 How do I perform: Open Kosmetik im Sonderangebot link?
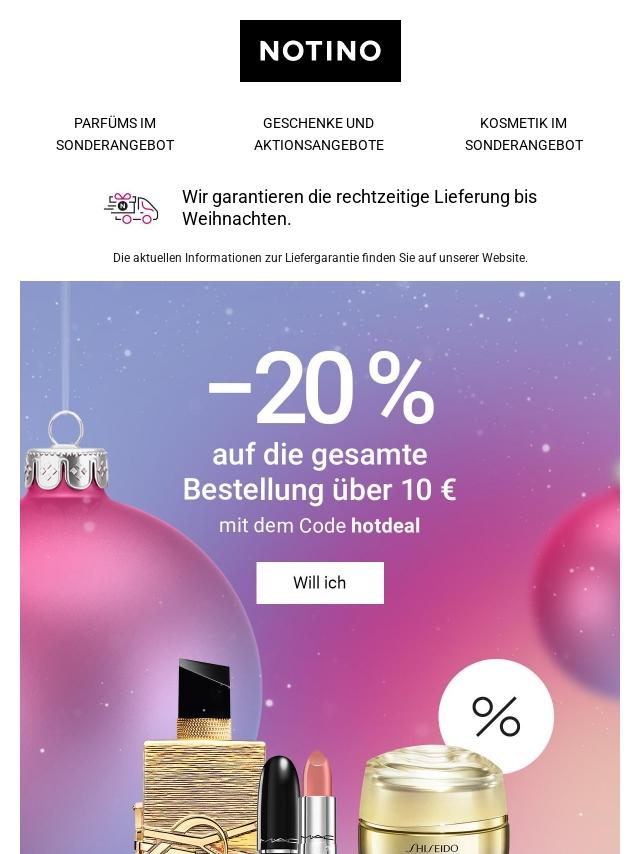click(523, 134)
